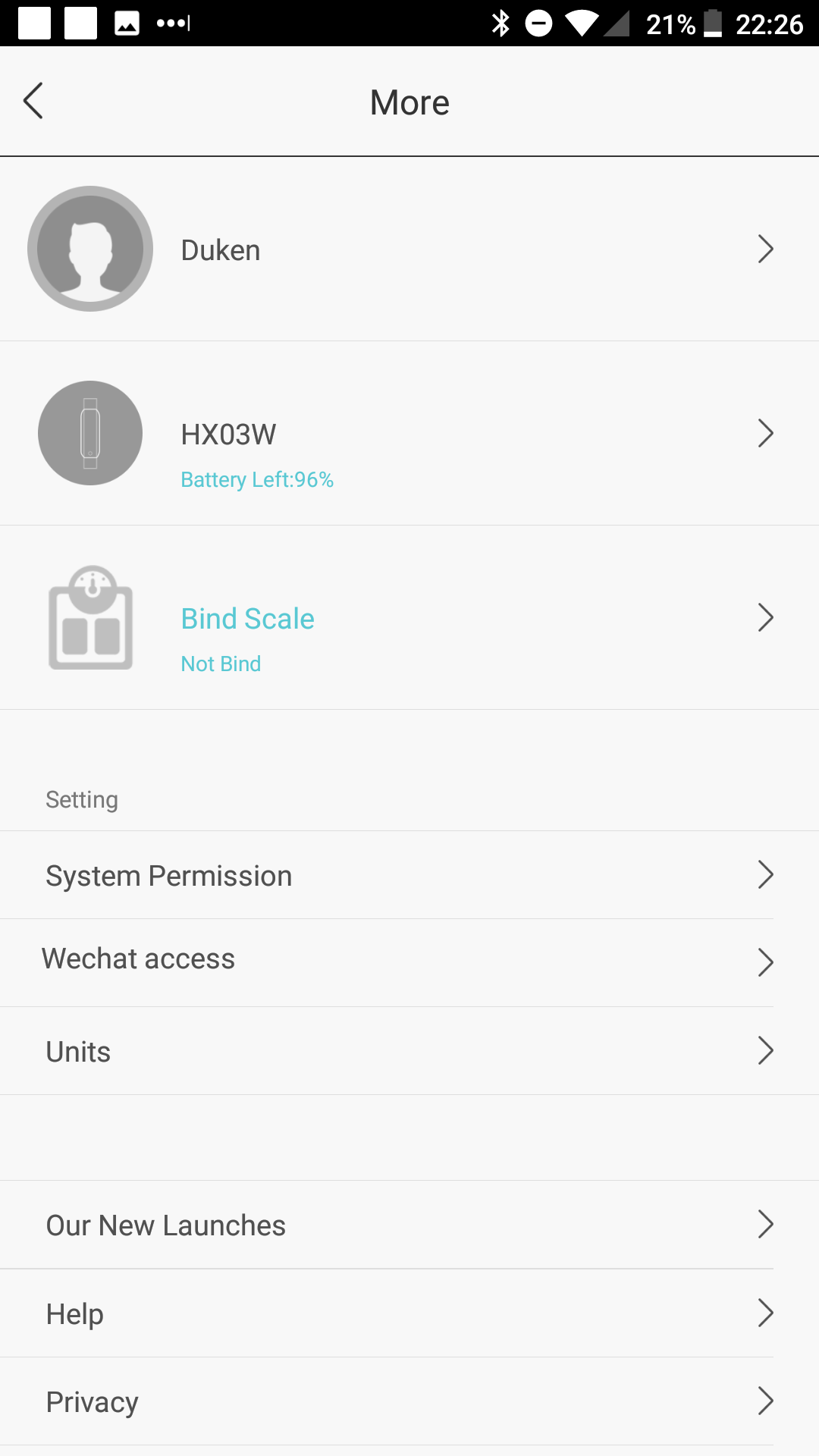Open the Privacy page
Image resolution: width=819 pixels, height=1456 pixels.
[409, 1401]
